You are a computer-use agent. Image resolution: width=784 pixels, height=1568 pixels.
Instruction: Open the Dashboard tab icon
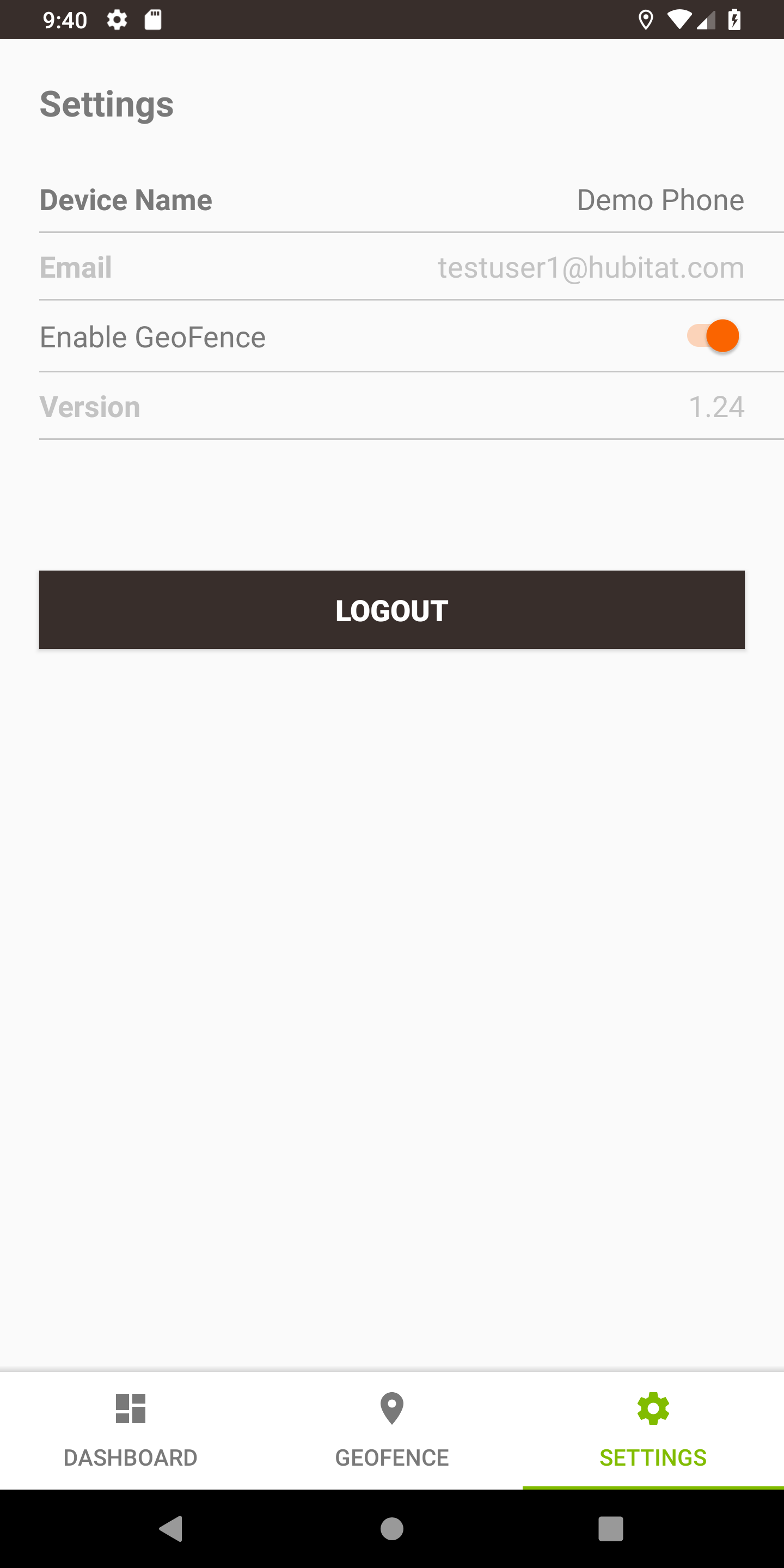pyautogui.click(x=130, y=1408)
